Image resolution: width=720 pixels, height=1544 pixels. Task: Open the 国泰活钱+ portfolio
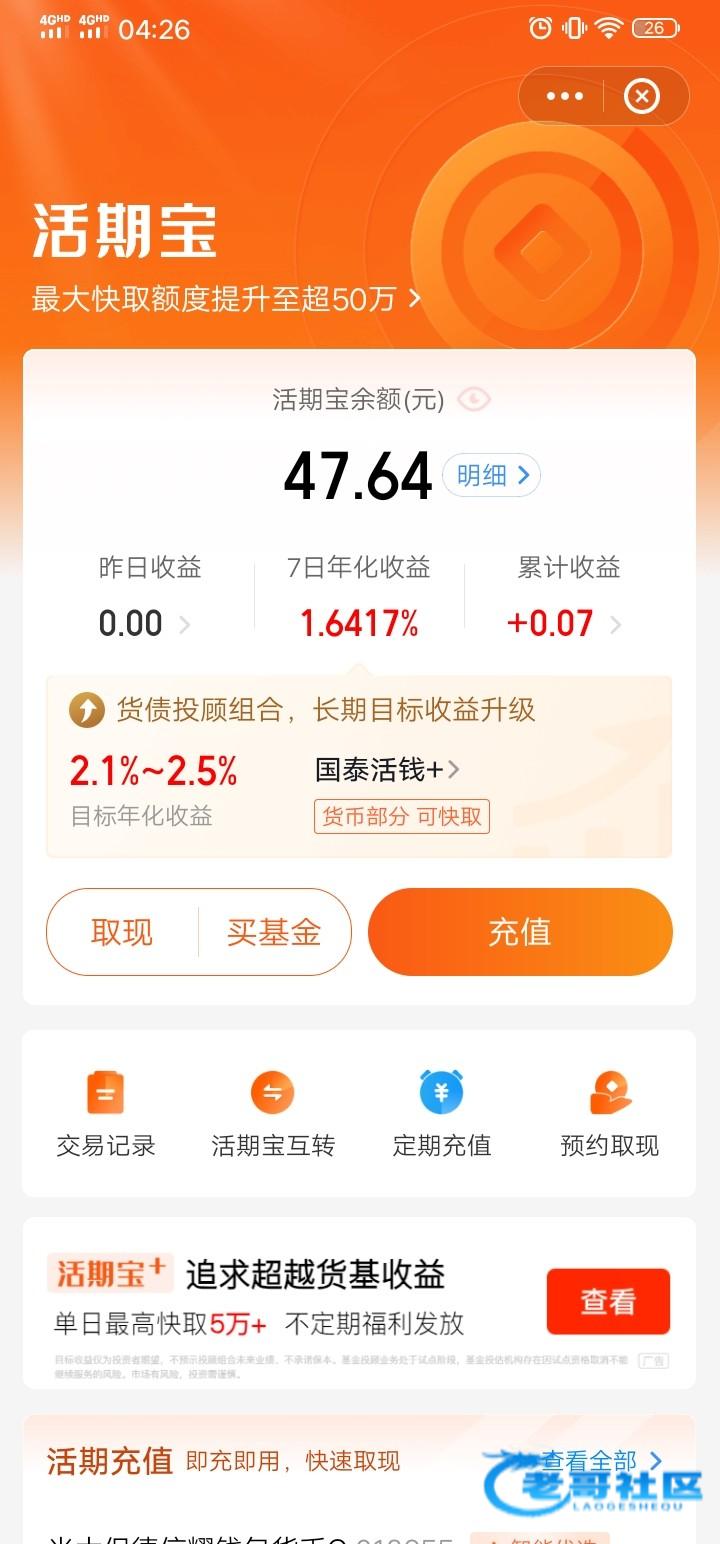387,769
